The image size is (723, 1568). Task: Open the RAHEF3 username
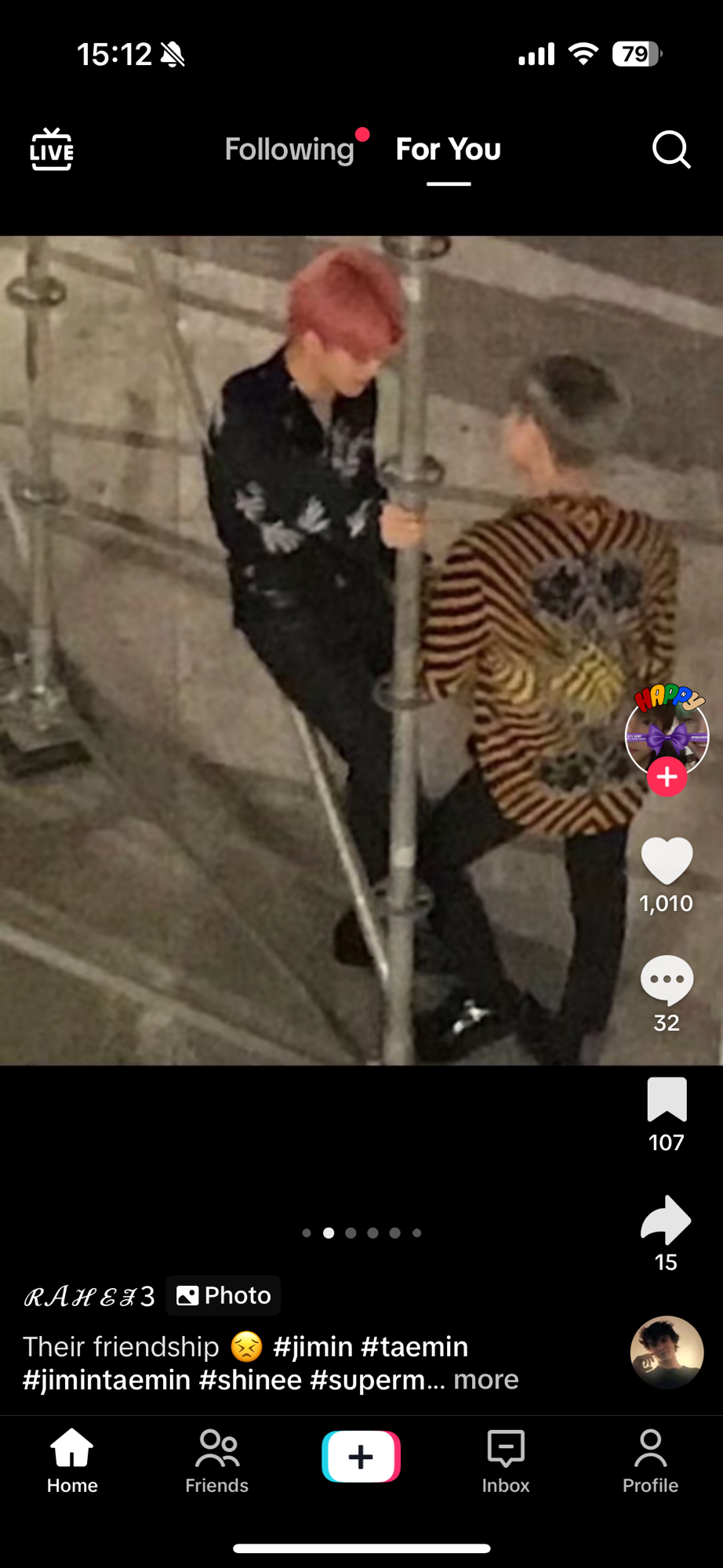89,1296
